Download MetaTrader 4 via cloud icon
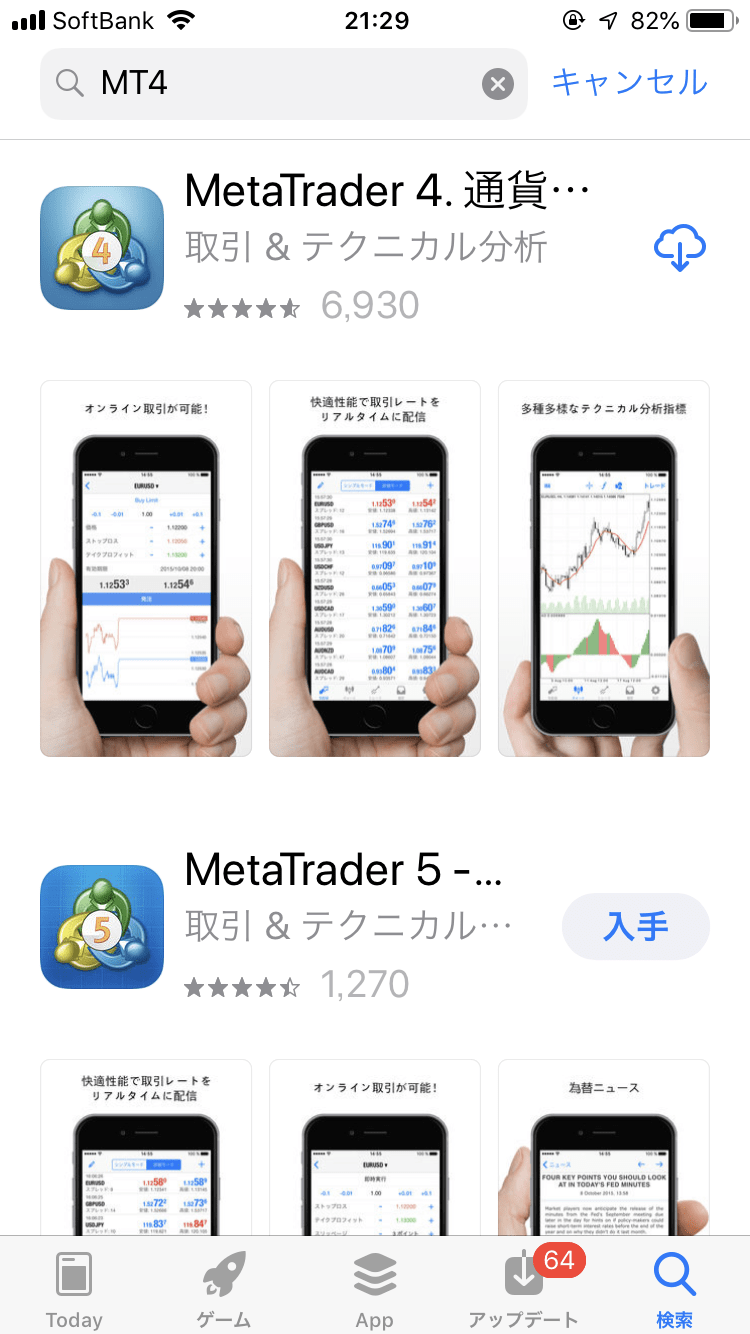This screenshot has width=750, height=1334. [x=679, y=247]
